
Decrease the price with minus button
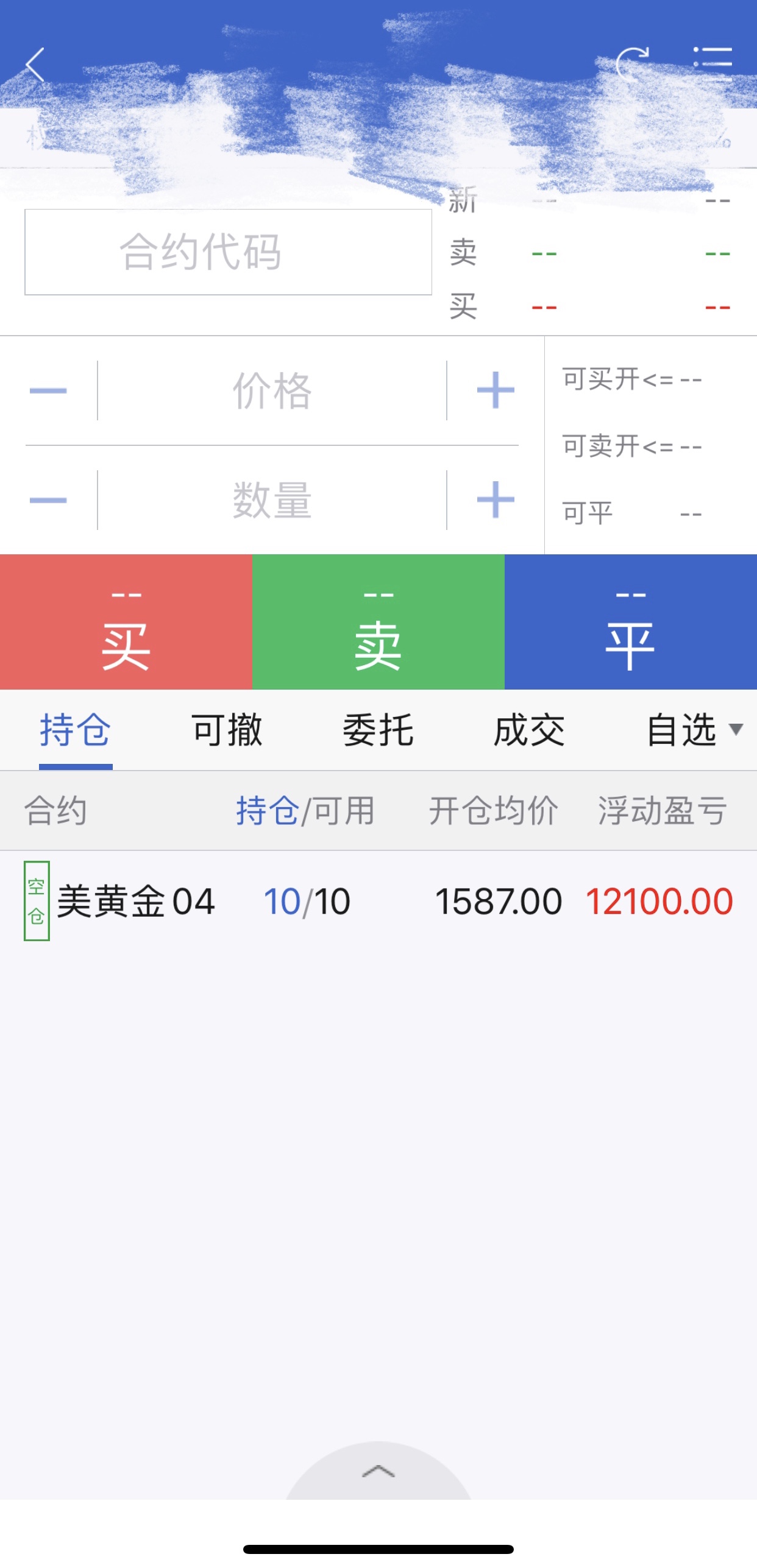[x=48, y=390]
